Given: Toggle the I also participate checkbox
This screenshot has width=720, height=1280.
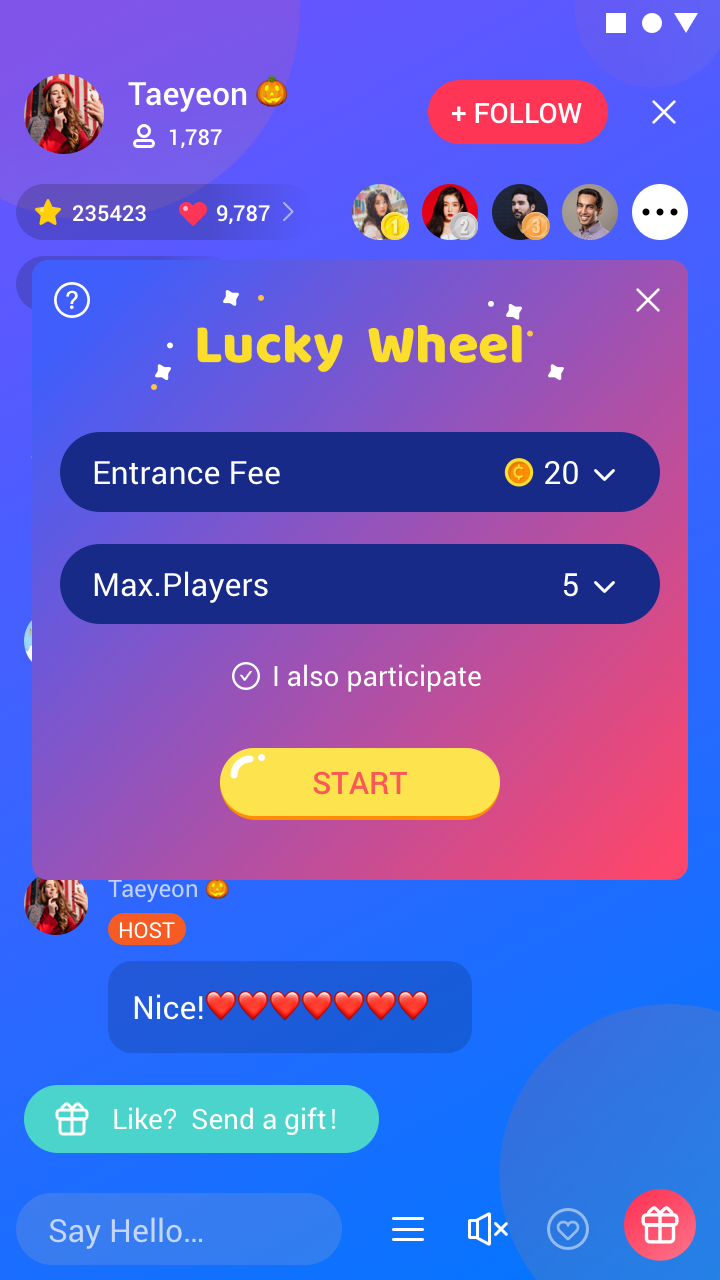Looking at the screenshot, I should [x=246, y=677].
